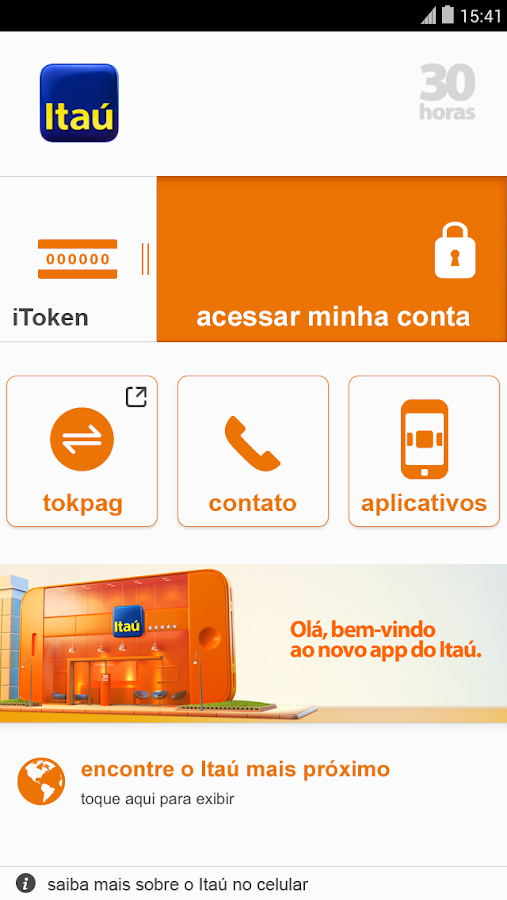507x900 pixels.
Task: Open saiba mais sobre o Itaú no celular
Action: coord(253,883)
